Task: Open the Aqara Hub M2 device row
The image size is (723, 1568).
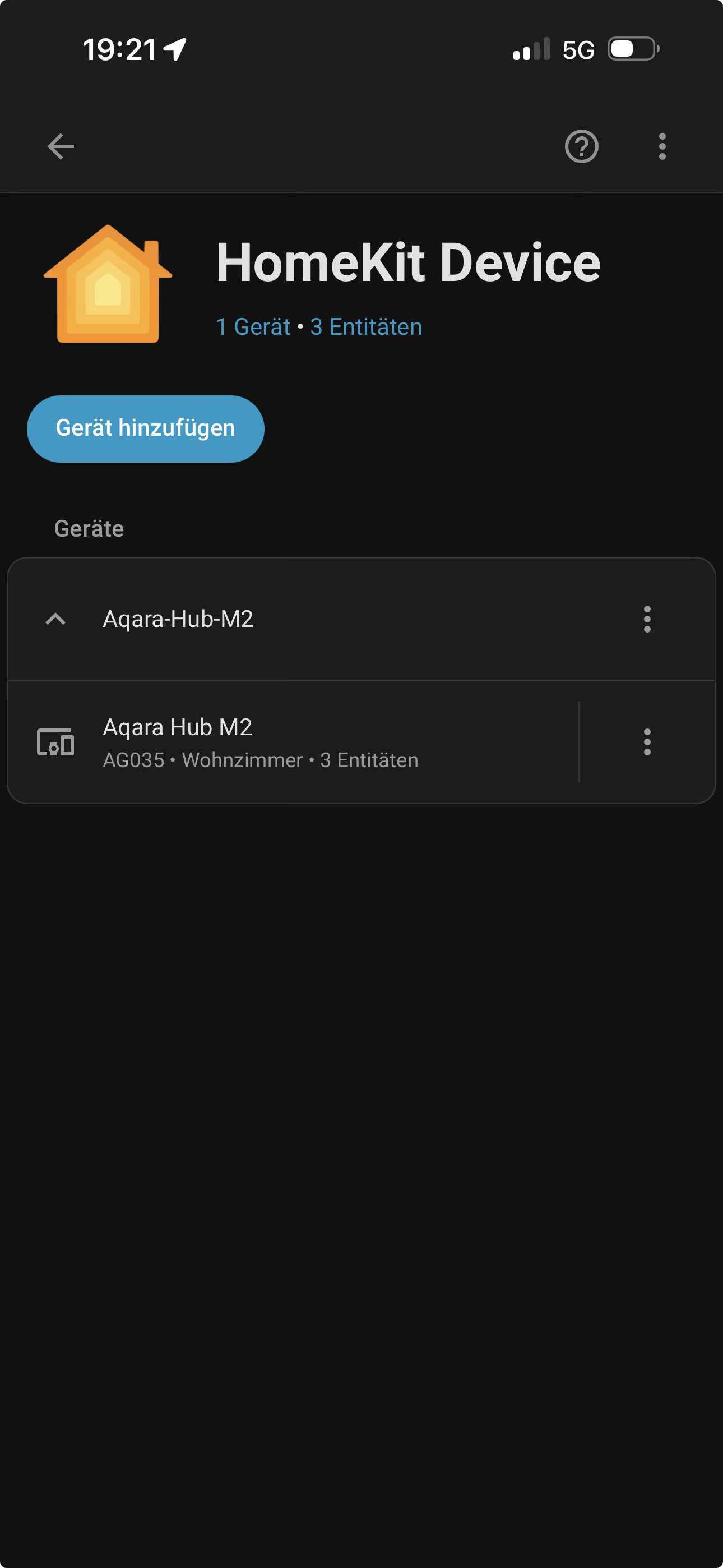Action: (292, 742)
